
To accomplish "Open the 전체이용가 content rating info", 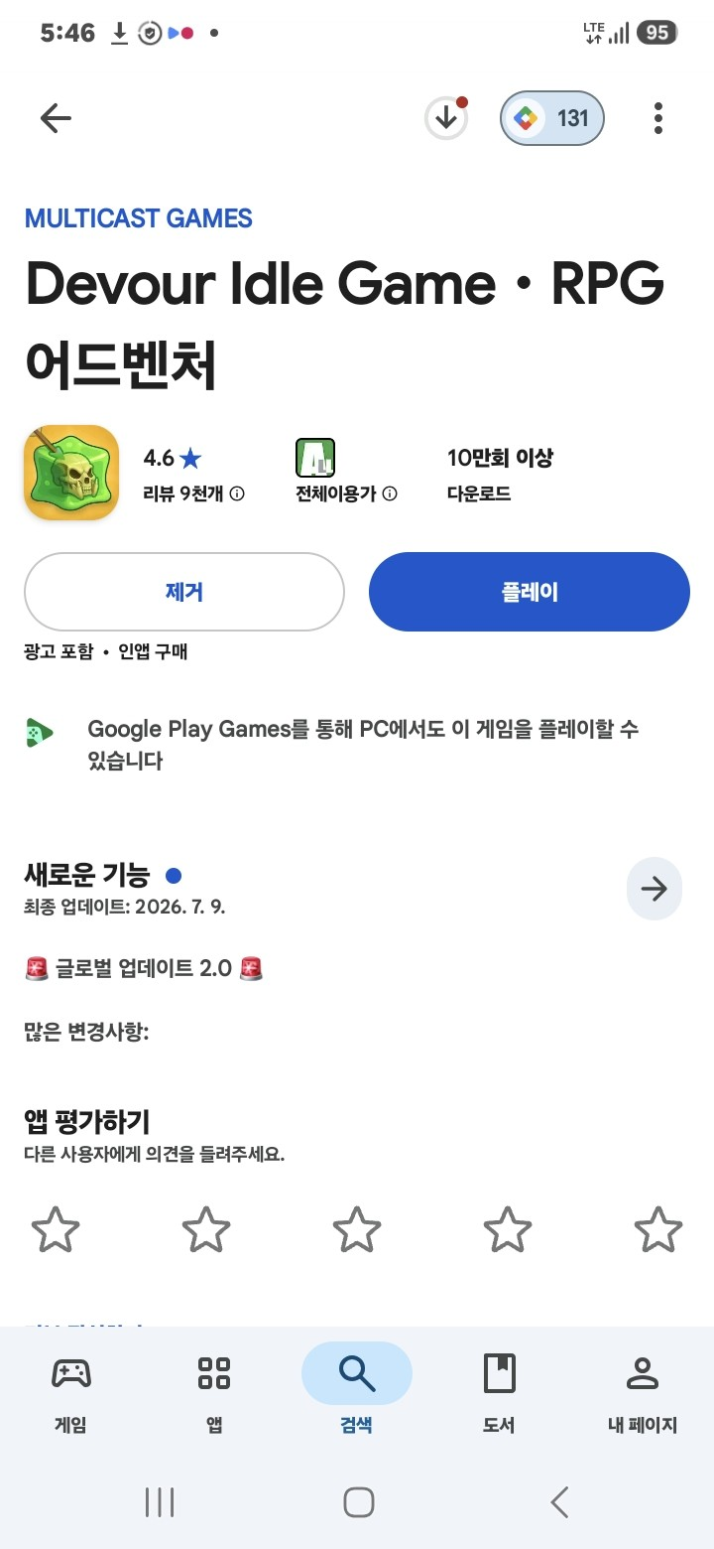I will (346, 474).
